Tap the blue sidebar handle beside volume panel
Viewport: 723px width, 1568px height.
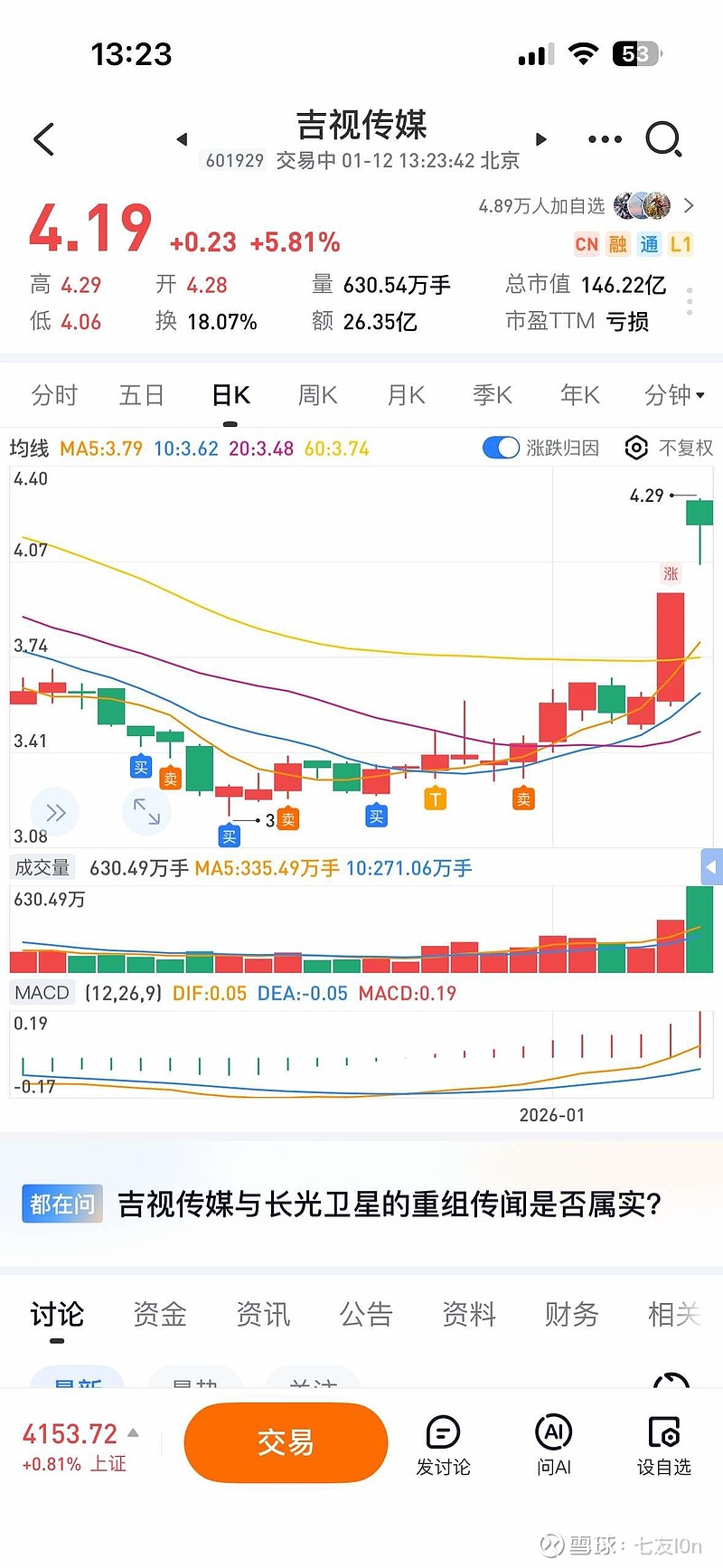pos(713,866)
